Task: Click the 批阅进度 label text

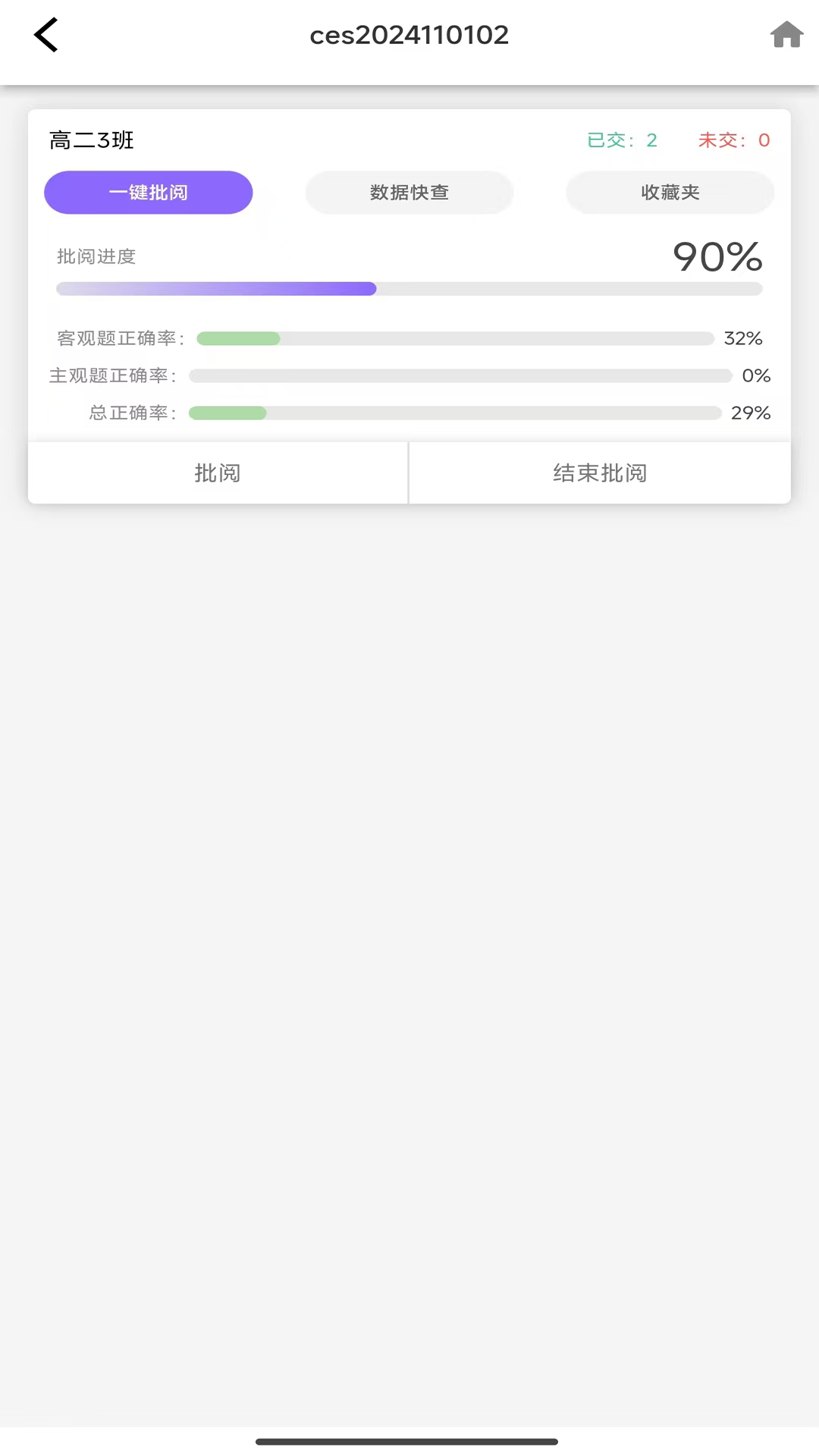Action: pyautogui.click(x=96, y=256)
